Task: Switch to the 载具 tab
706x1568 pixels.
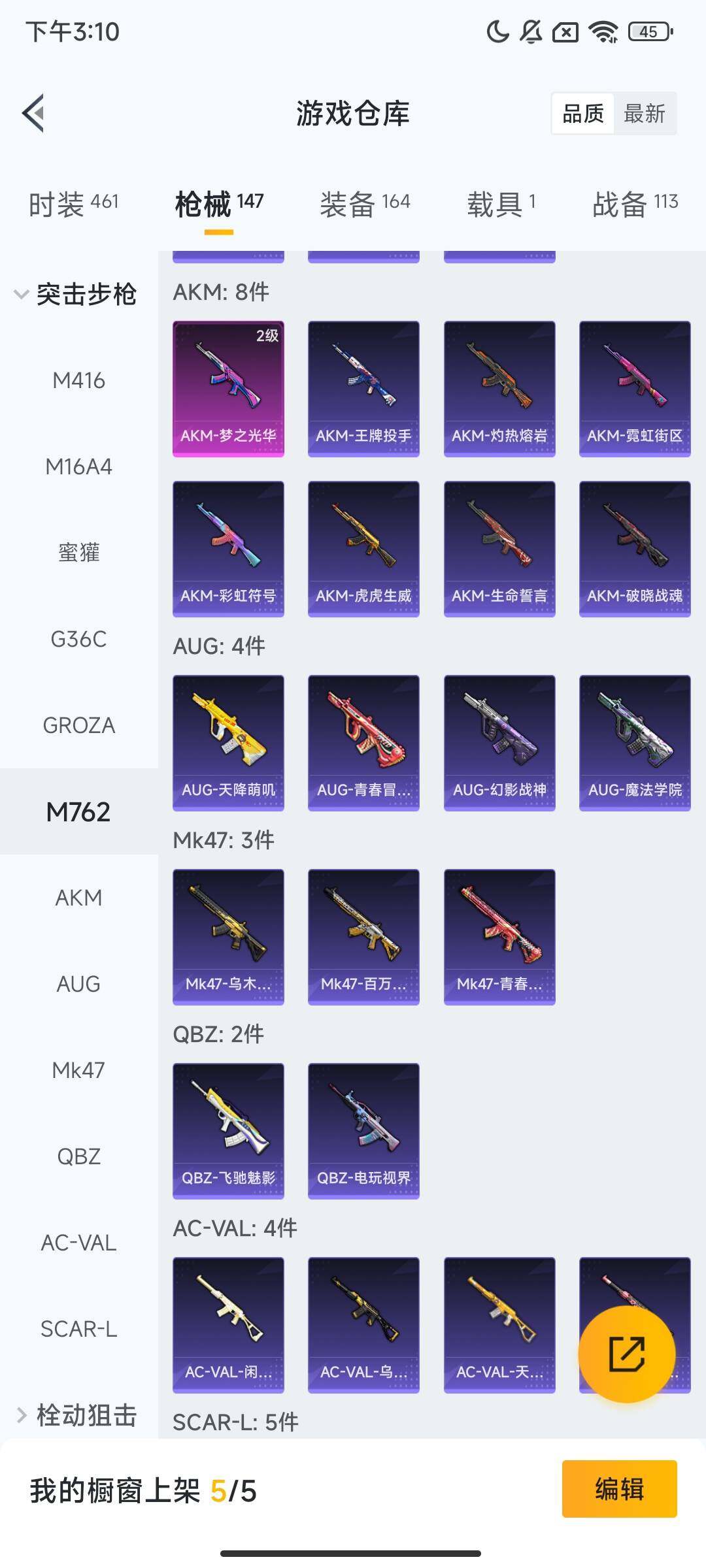Action: tap(501, 204)
